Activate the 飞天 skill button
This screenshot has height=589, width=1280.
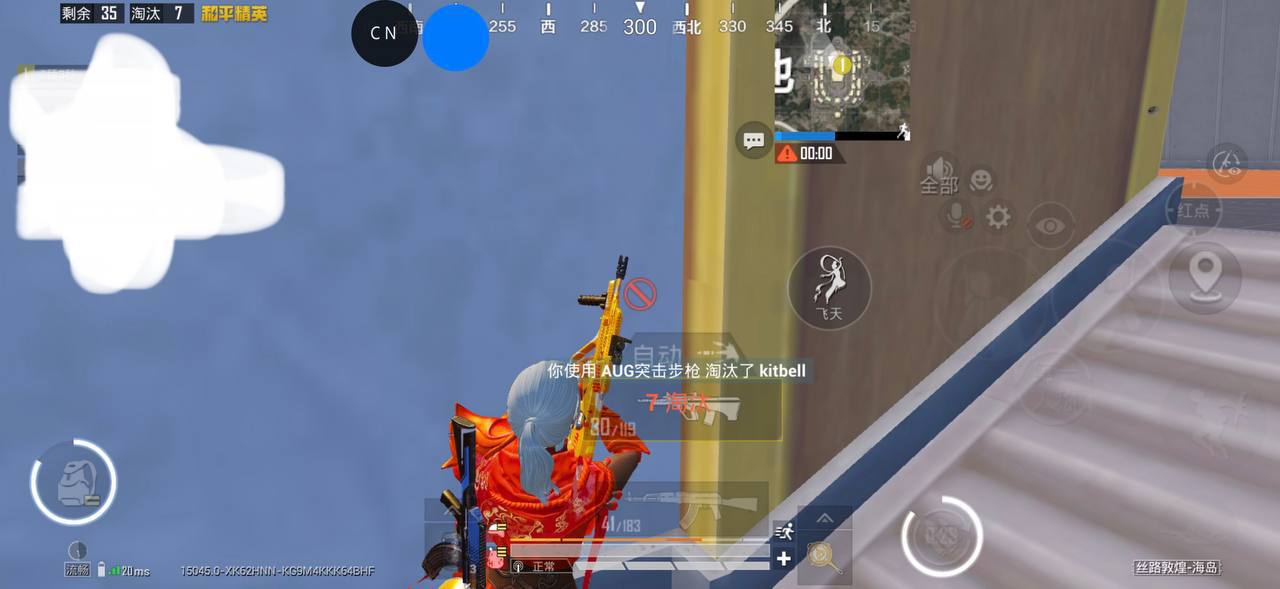(829, 288)
